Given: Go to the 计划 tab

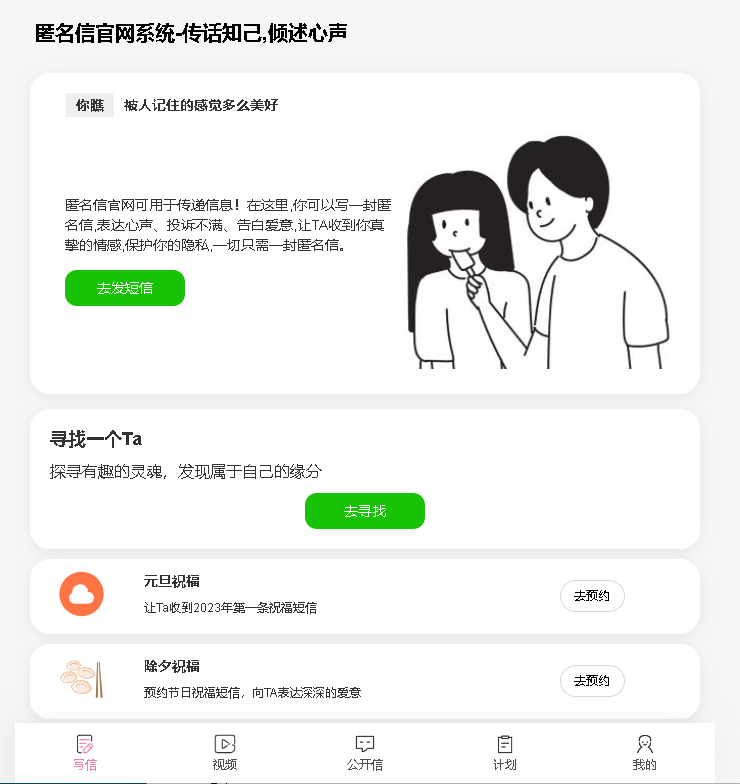Looking at the screenshot, I should tap(505, 753).
